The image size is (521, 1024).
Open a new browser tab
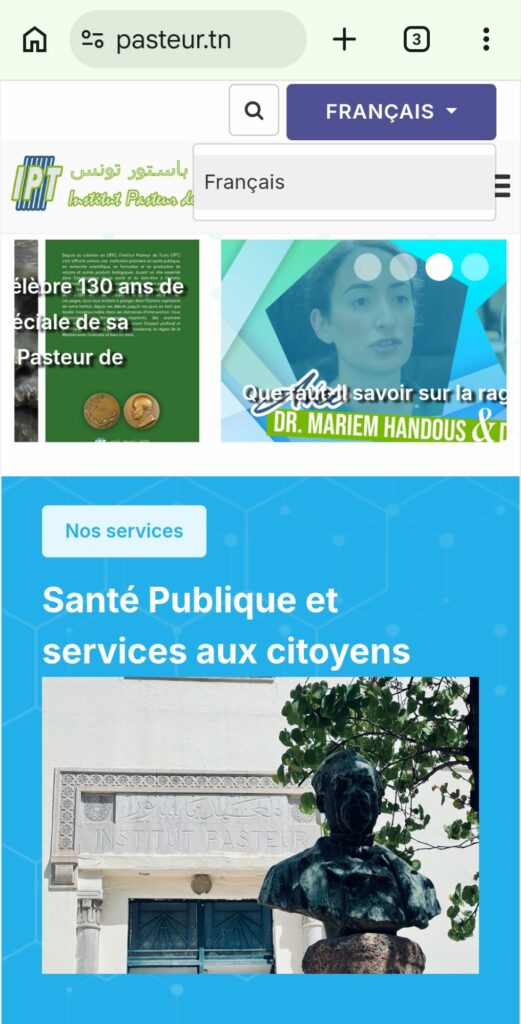[344, 40]
